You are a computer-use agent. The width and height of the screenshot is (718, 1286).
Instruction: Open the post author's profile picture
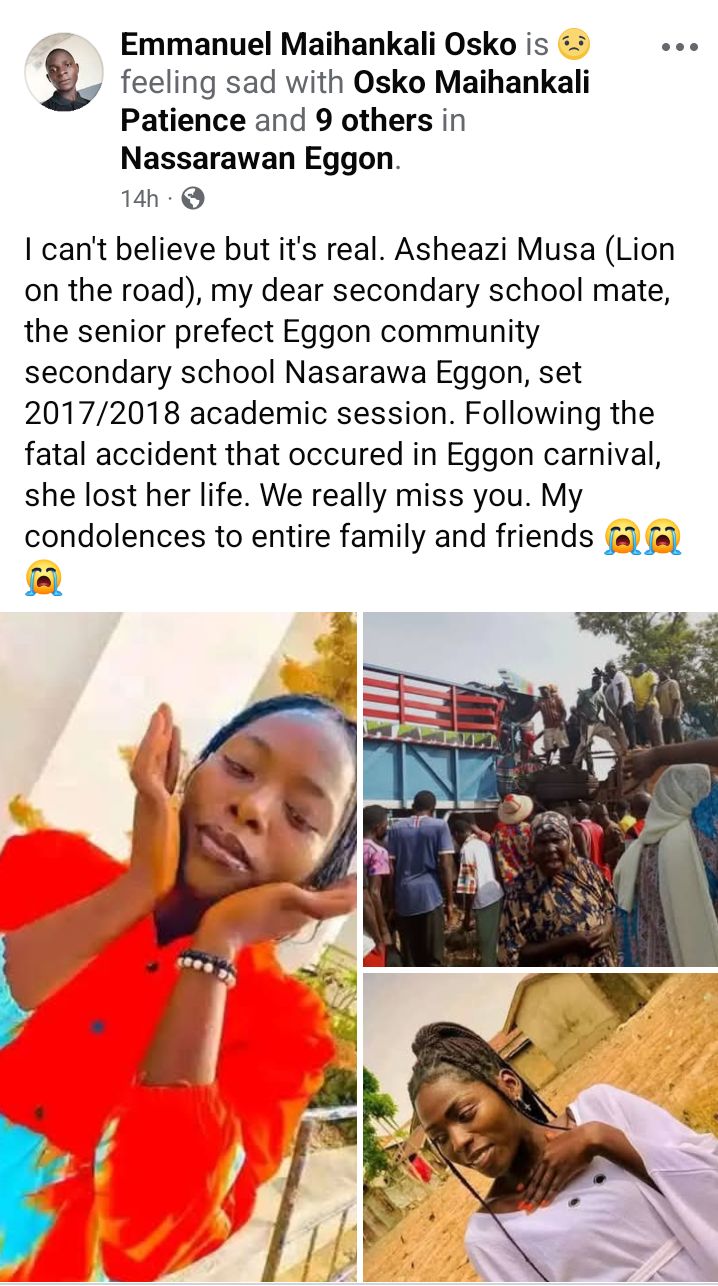point(64,72)
